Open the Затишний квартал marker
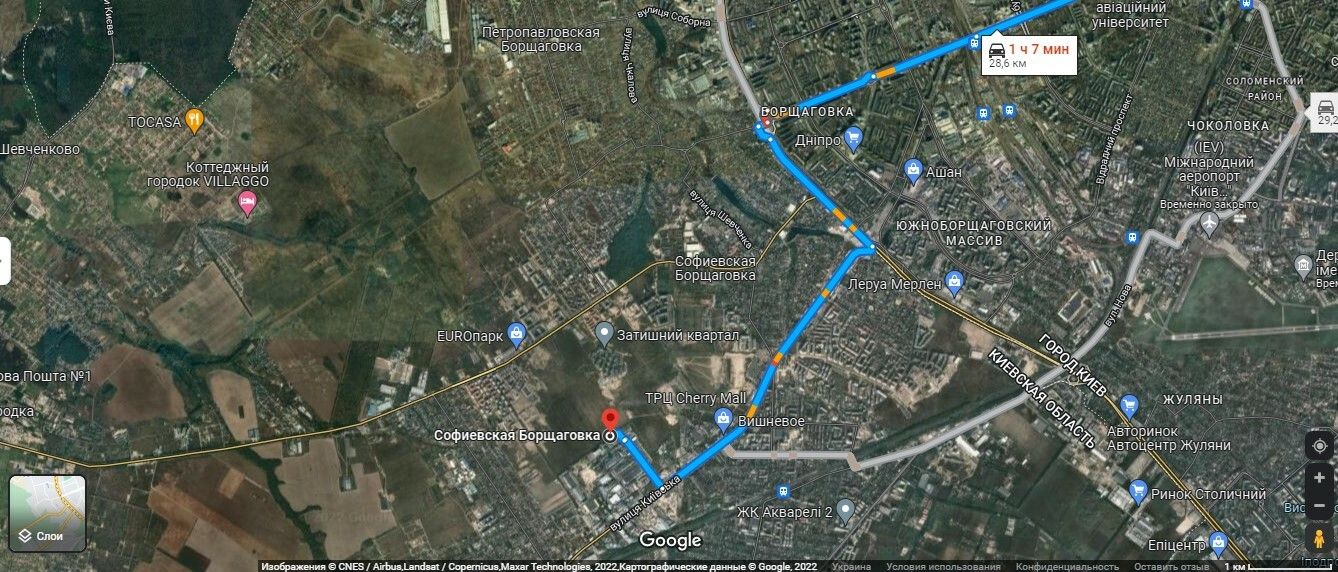This screenshot has width=1338, height=572. click(603, 333)
